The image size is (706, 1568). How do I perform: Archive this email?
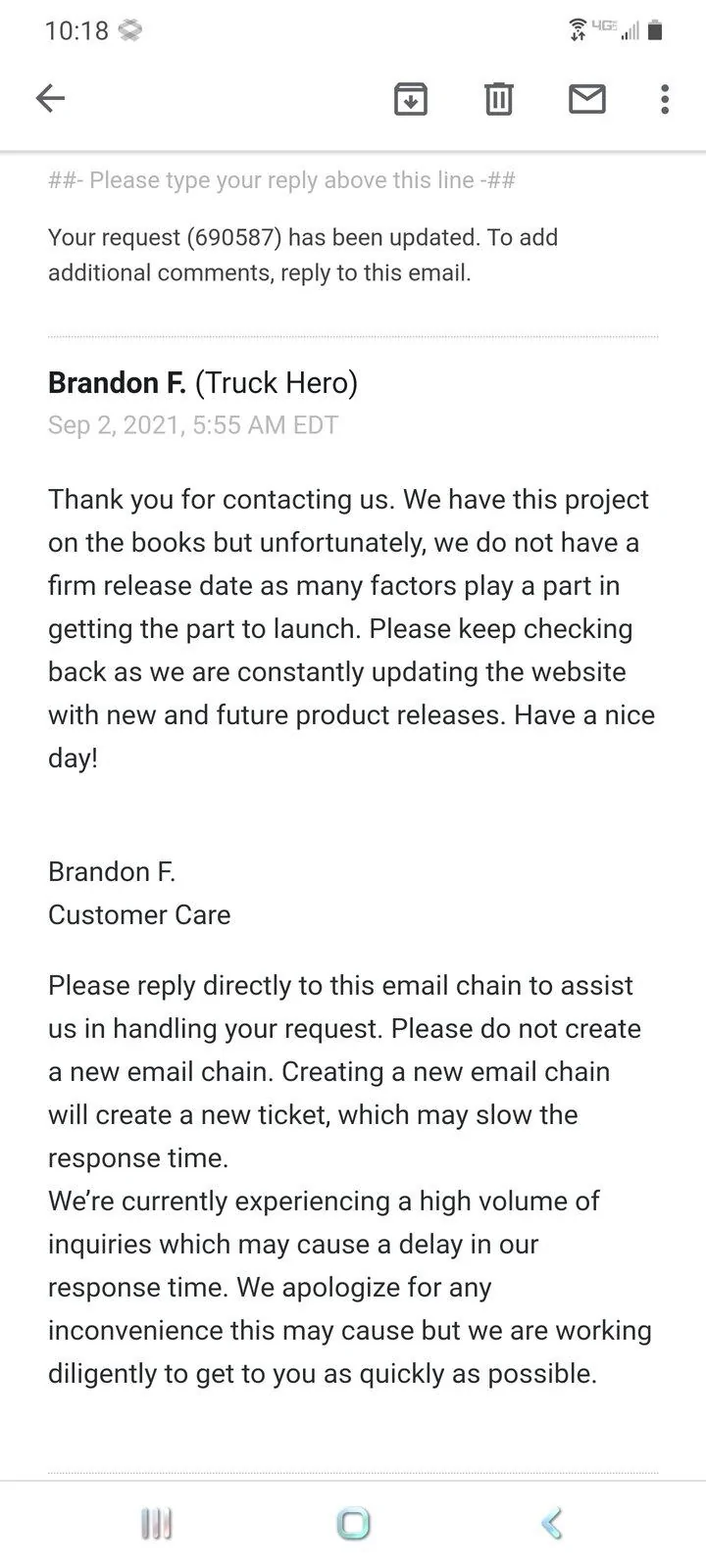(x=410, y=99)
